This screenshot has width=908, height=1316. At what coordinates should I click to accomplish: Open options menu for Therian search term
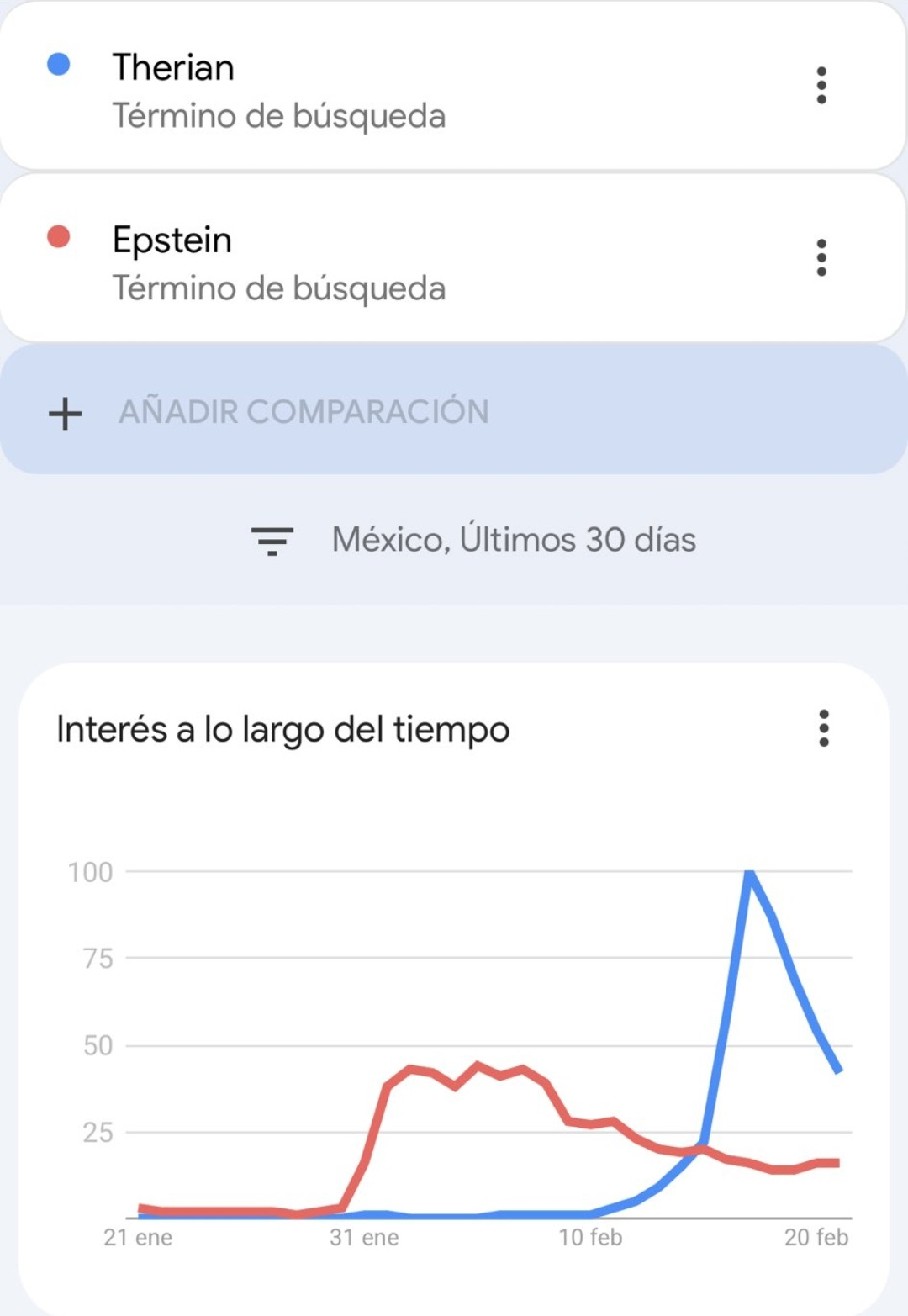[x=821, y=86]
